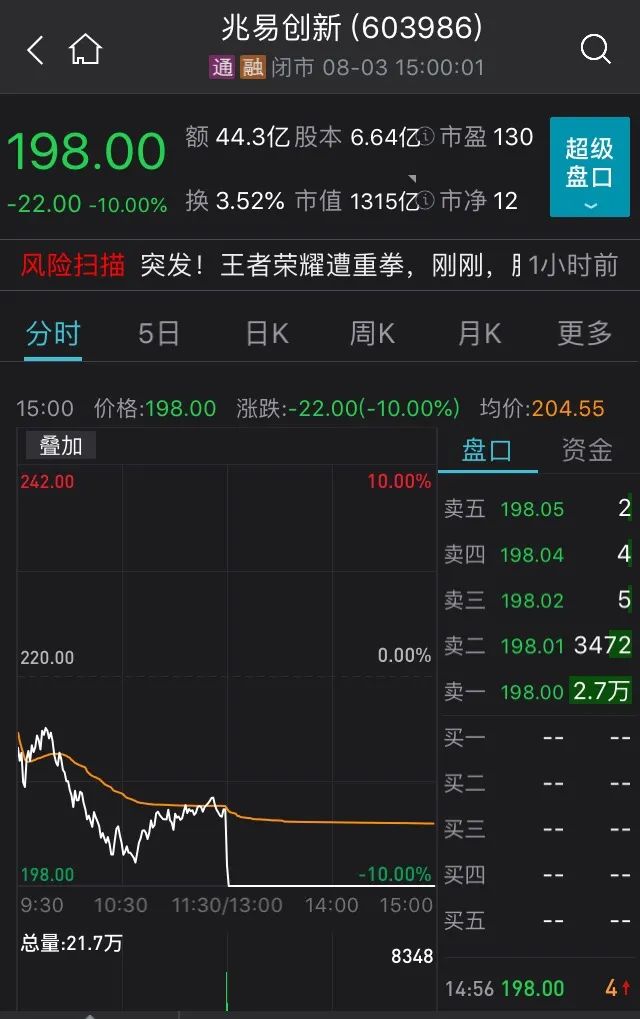Screen dimensions: 640x1019
Task: Switch to the 资金 tab
Action: [x=587, y=450]
